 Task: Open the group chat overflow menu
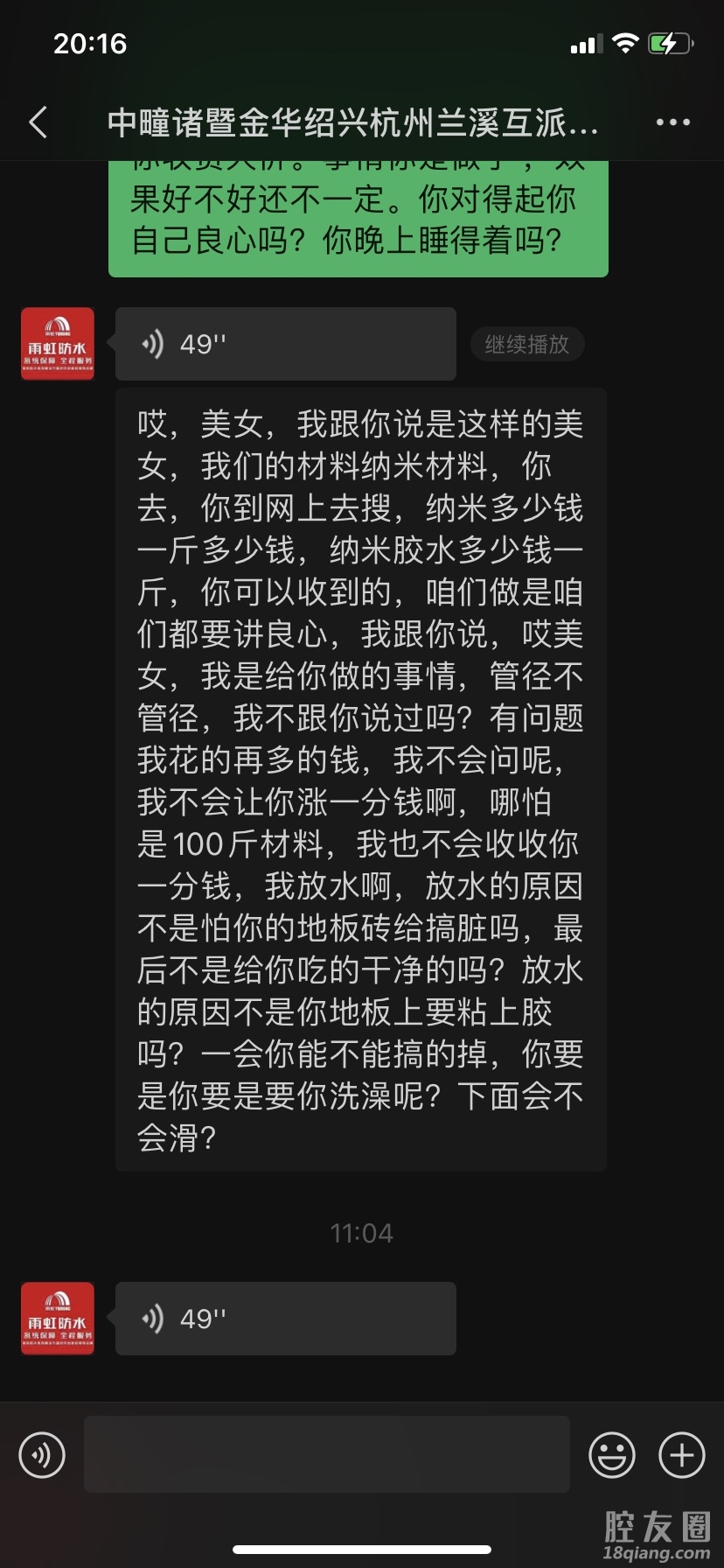pyautogui.click(x=672, y=122)
